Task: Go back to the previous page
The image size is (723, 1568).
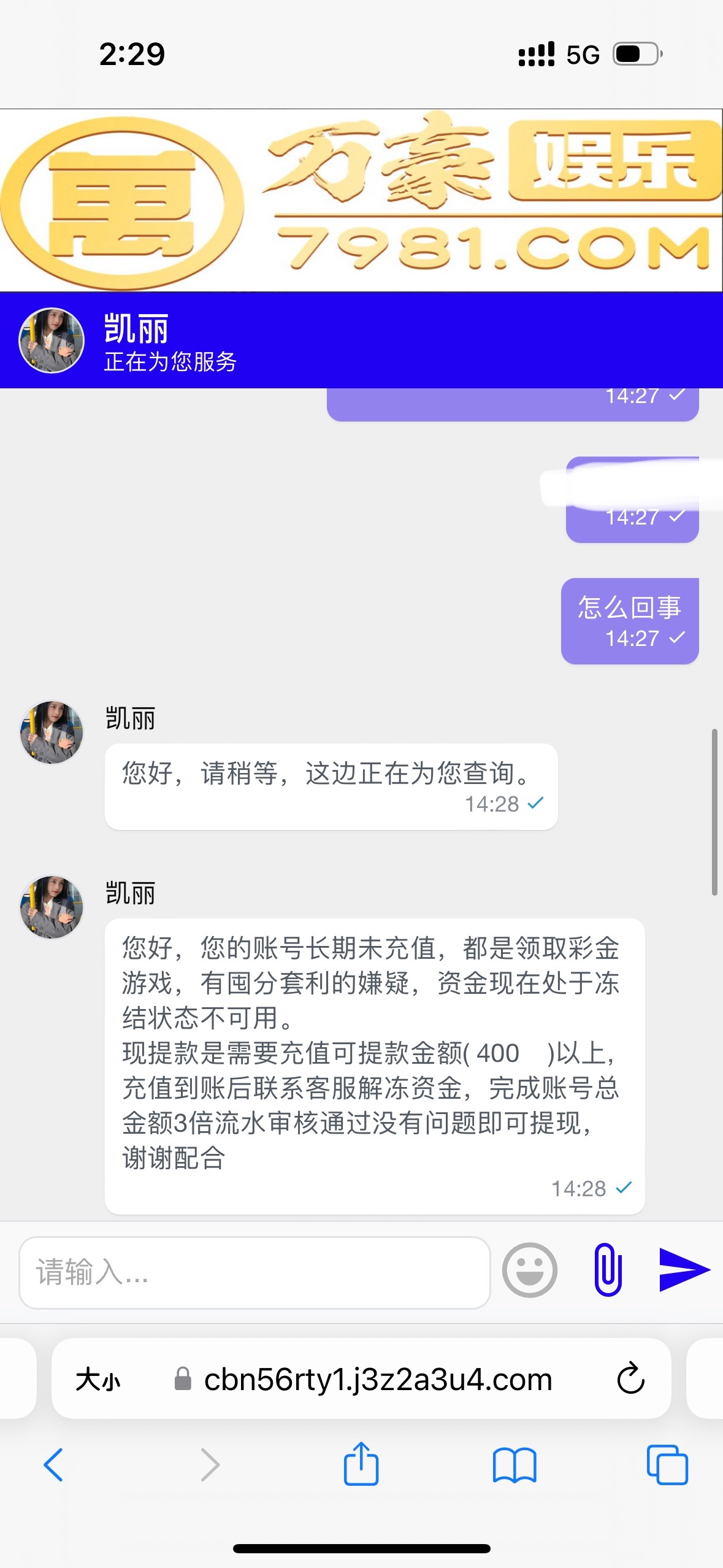Action: pyautogui.click(x=53, y=1465)
